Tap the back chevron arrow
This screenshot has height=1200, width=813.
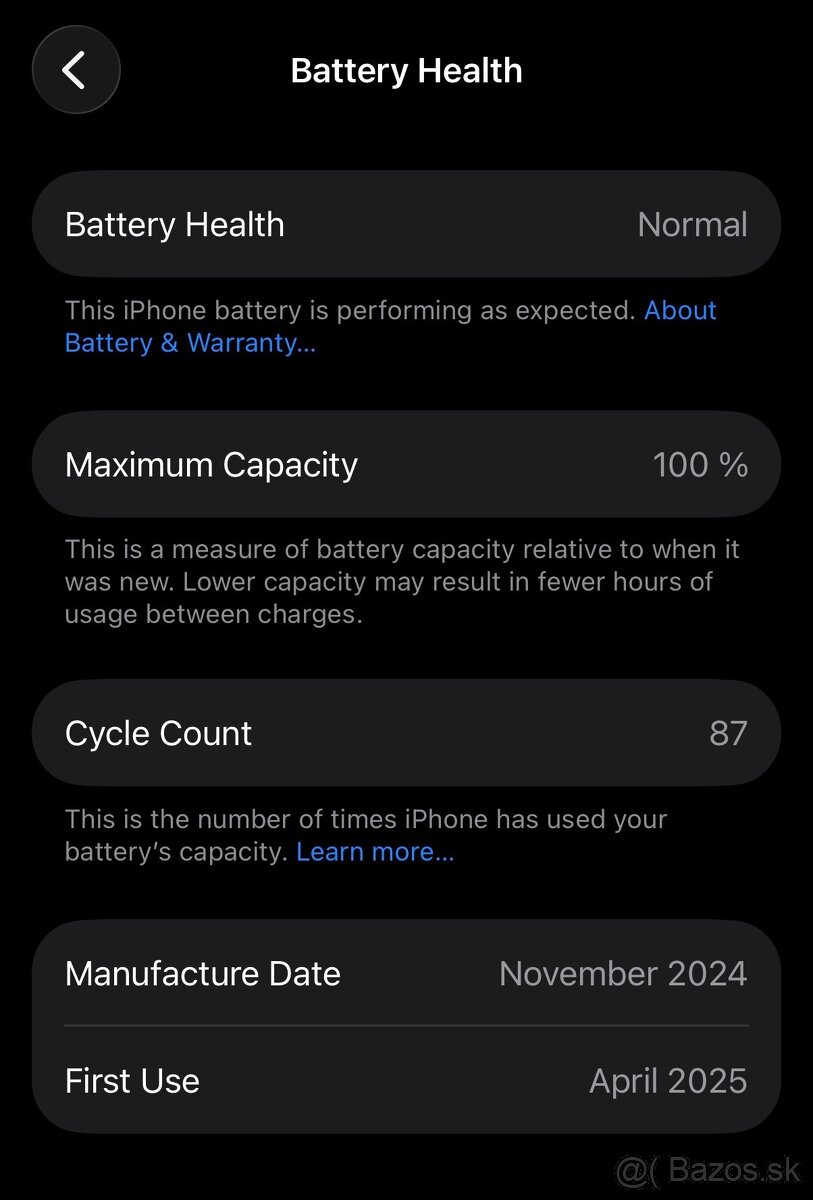[x=76, y=70]
